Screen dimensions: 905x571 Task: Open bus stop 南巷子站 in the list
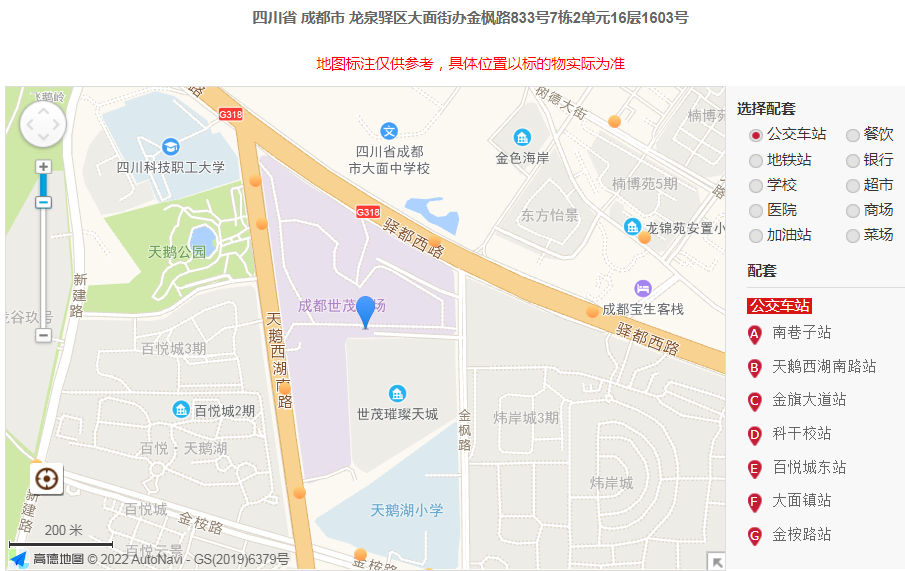pyautogui.click(x=801, y=333)
